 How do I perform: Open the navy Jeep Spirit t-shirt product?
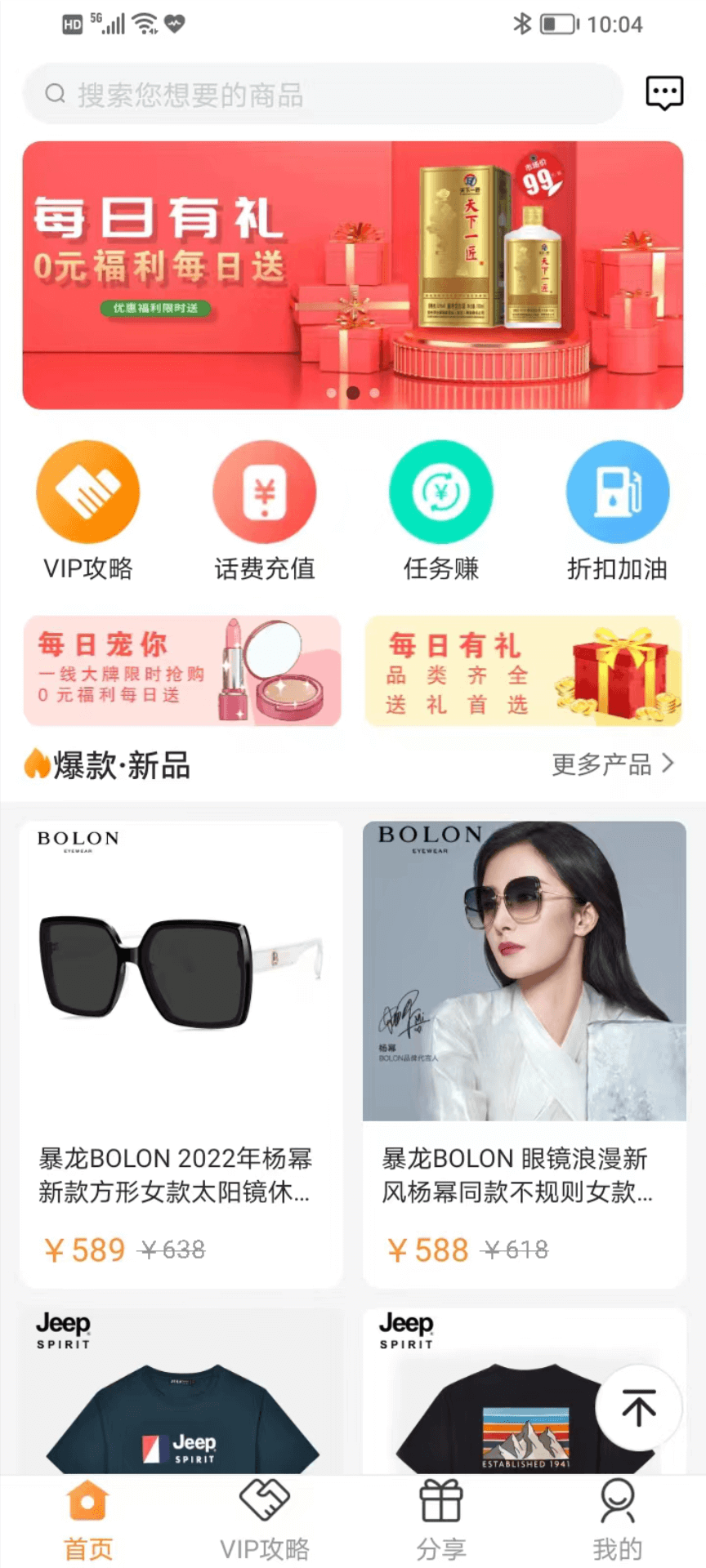tap(181, 1396)
